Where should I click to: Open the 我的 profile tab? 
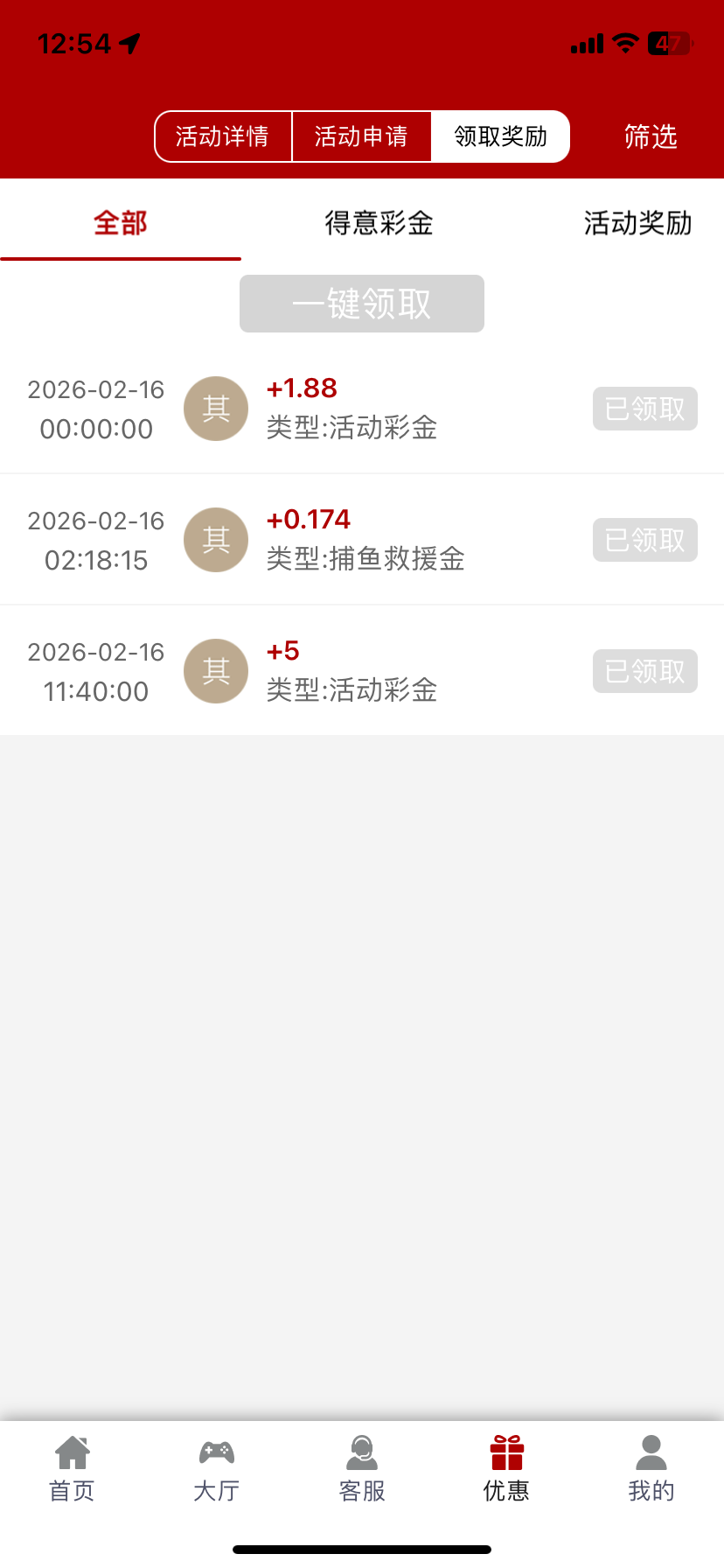pyautogui.click(x=651, y=1468)
